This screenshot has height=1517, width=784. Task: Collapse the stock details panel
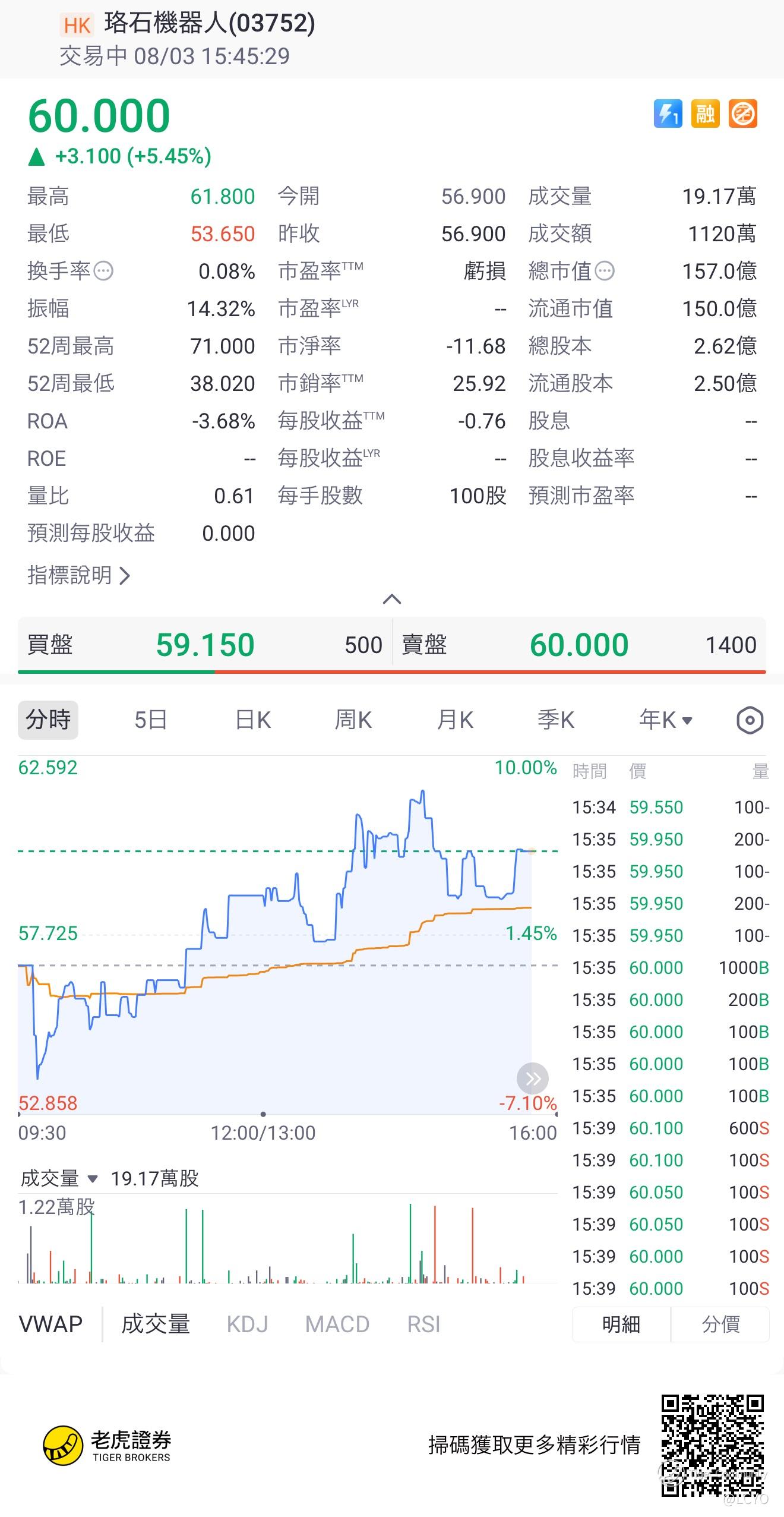[392, 599]
